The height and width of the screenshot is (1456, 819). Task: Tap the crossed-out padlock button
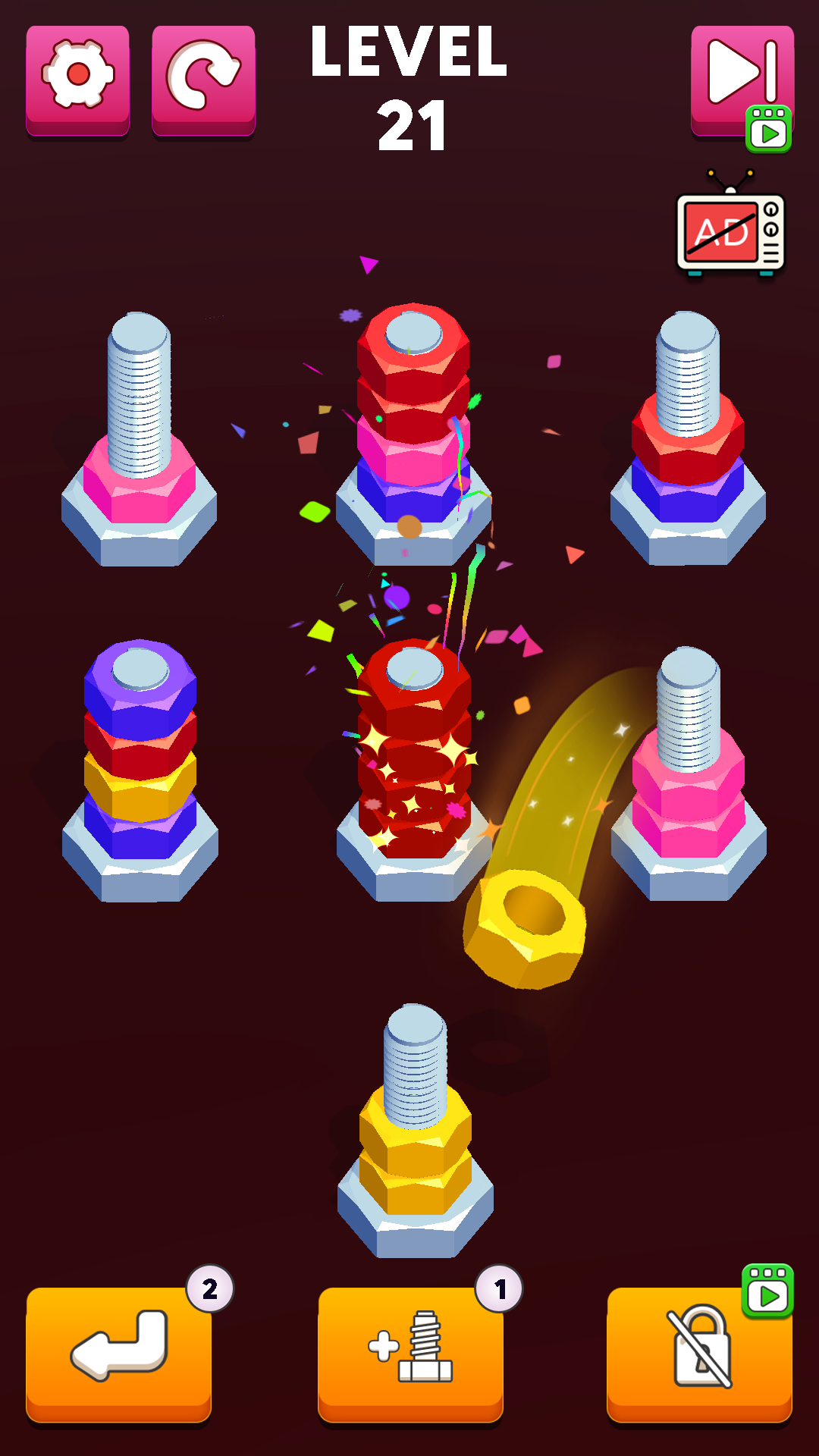click(699, 1351)
